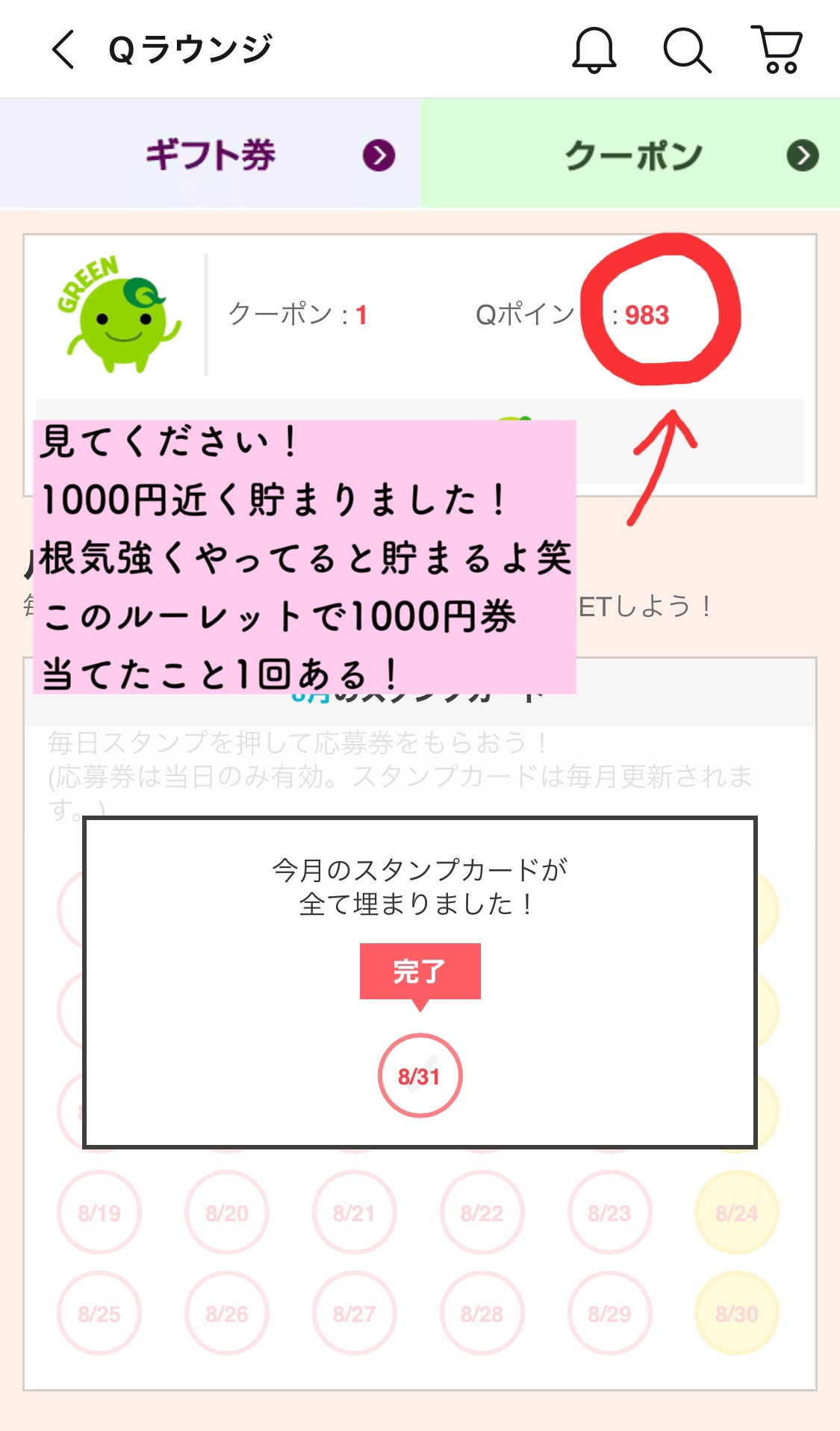Image resolution: width=840 pixels, height=1431 pixels.
Task: Go back from Qラウンジ
Action: tap(64, 49)
